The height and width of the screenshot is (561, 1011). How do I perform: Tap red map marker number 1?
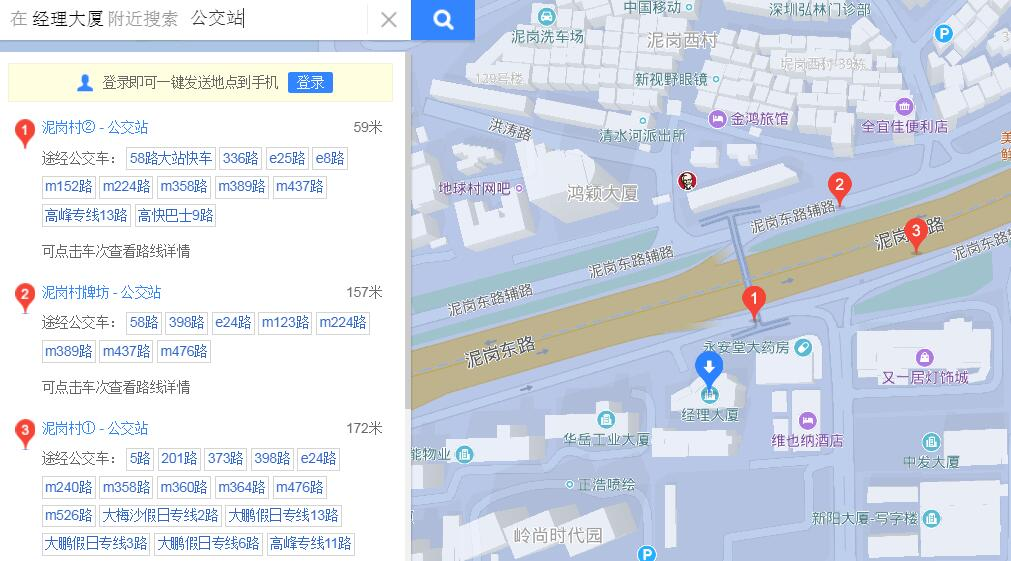(x=755, y=298)
